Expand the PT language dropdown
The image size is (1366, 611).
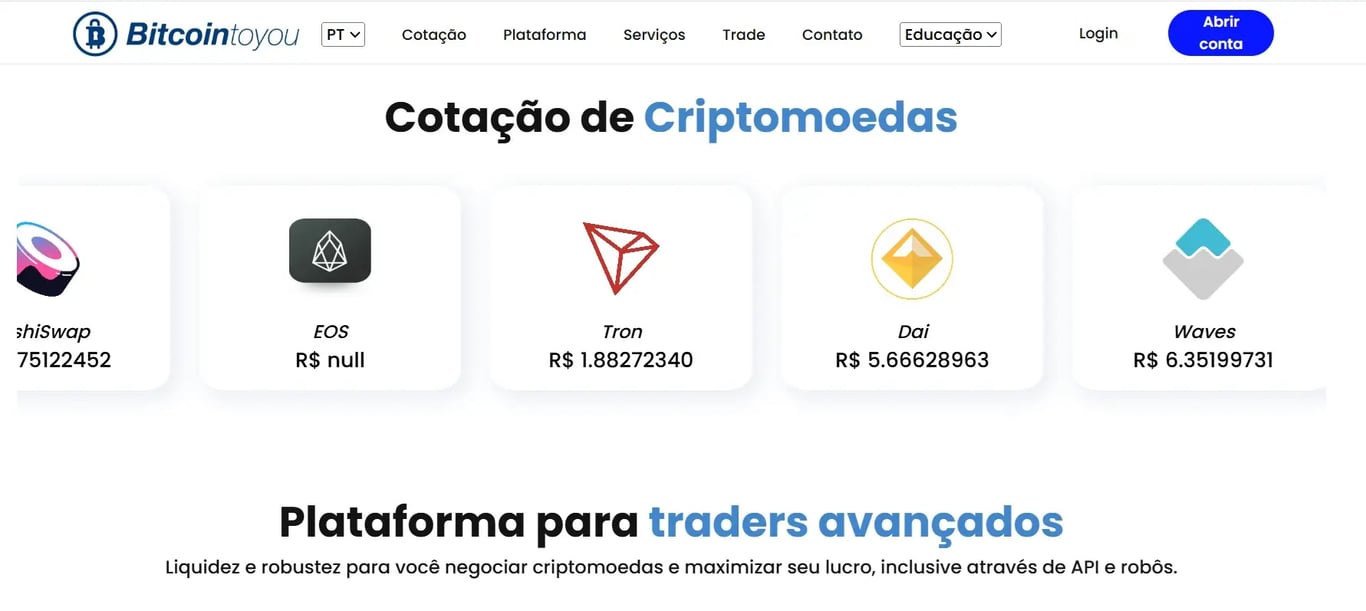(x=343, y=34)
